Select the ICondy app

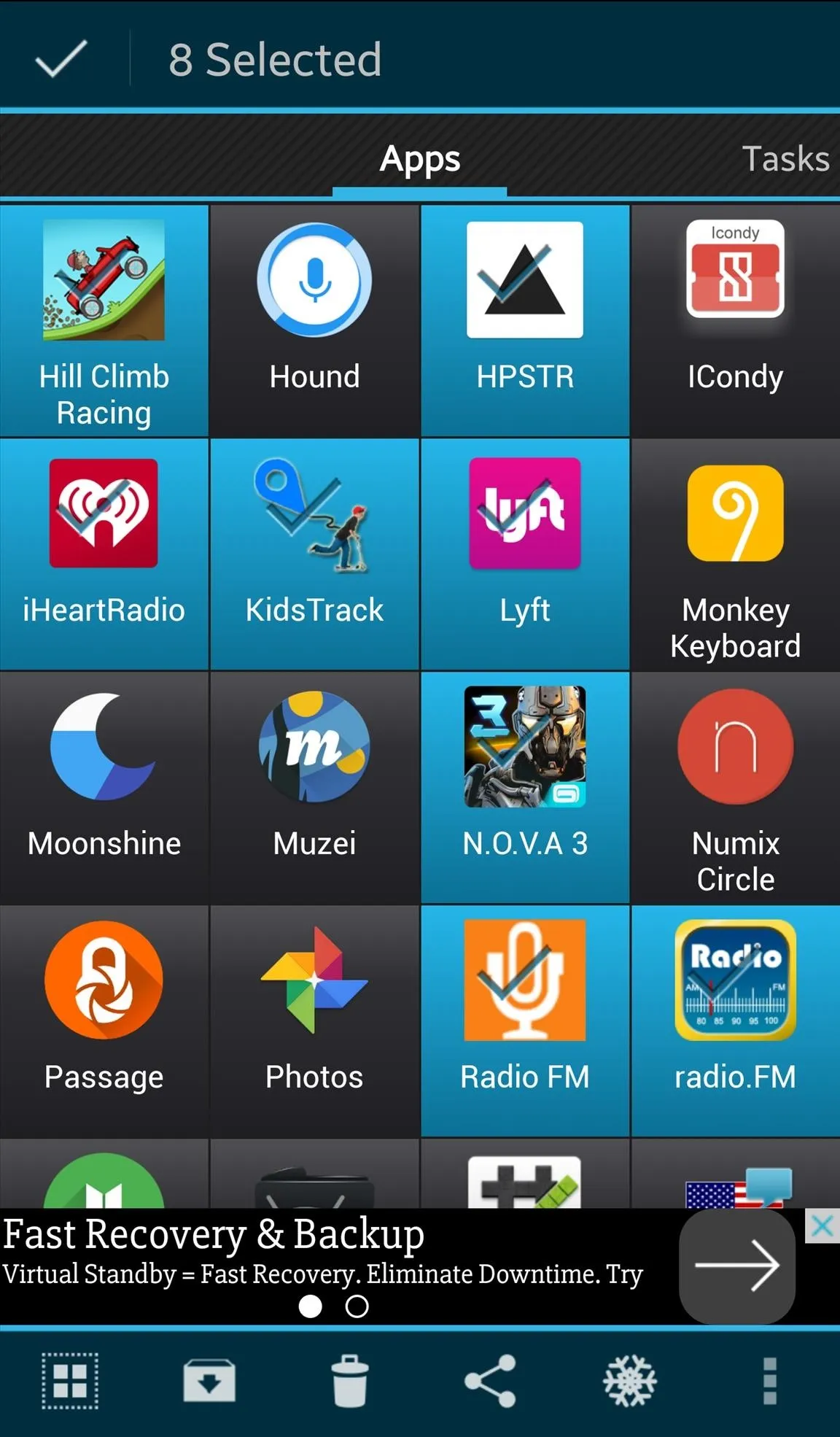click(x=736, y=321)
